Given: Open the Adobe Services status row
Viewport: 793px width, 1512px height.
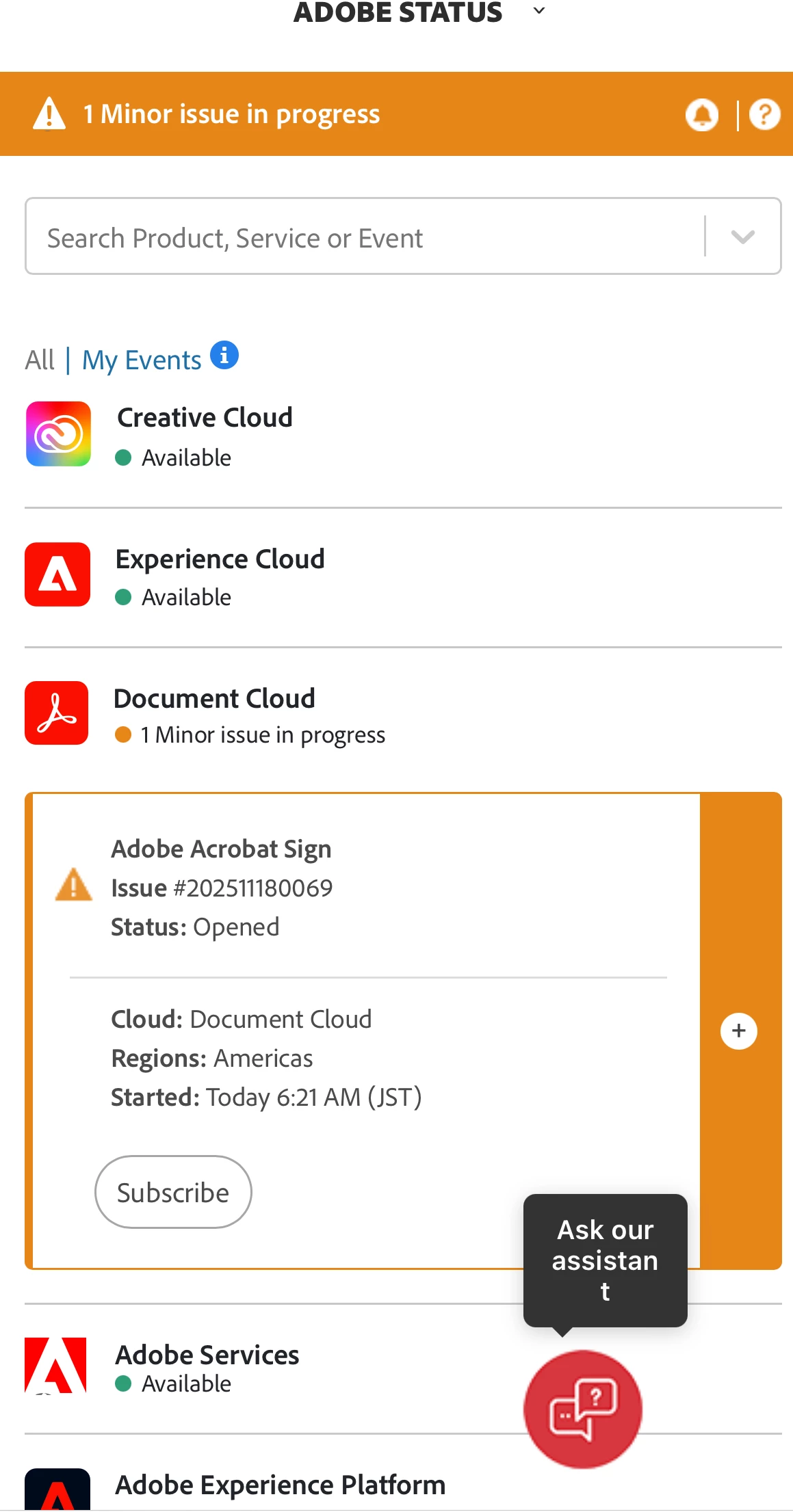Looking at the screenshot, I should pos(207,1366).
